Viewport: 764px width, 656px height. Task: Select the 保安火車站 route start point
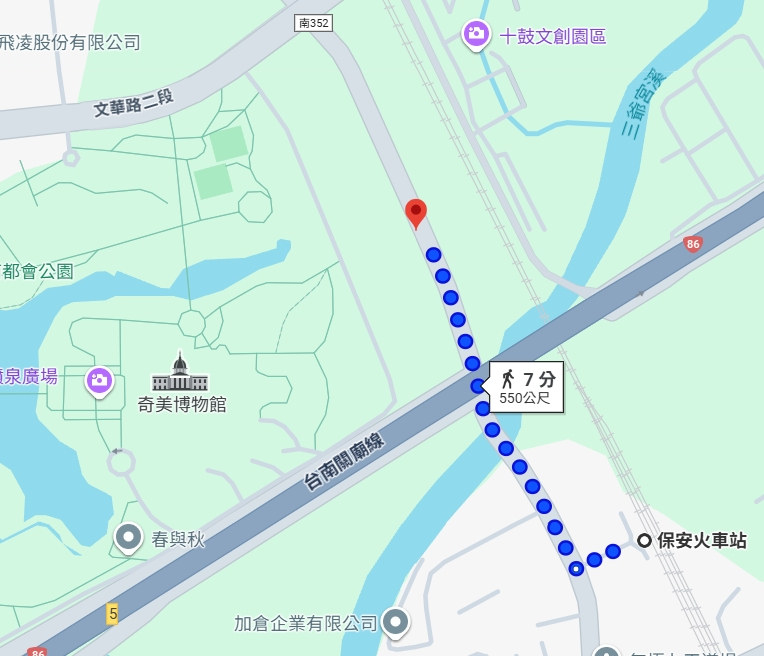pos(645,540)
